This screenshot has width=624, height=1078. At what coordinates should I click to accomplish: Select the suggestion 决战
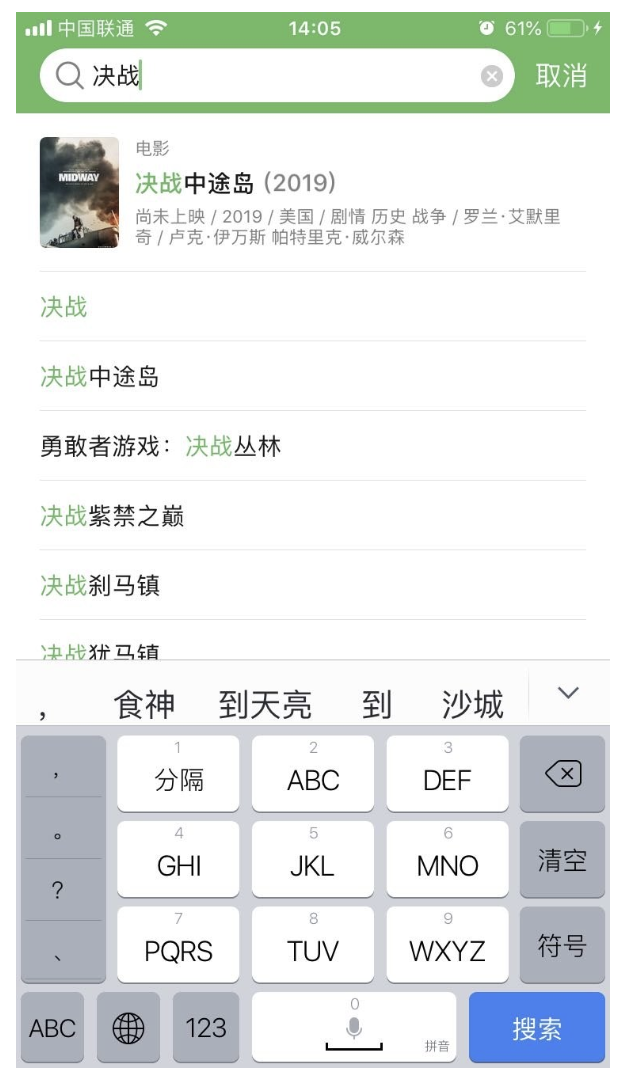click(64, 307)
